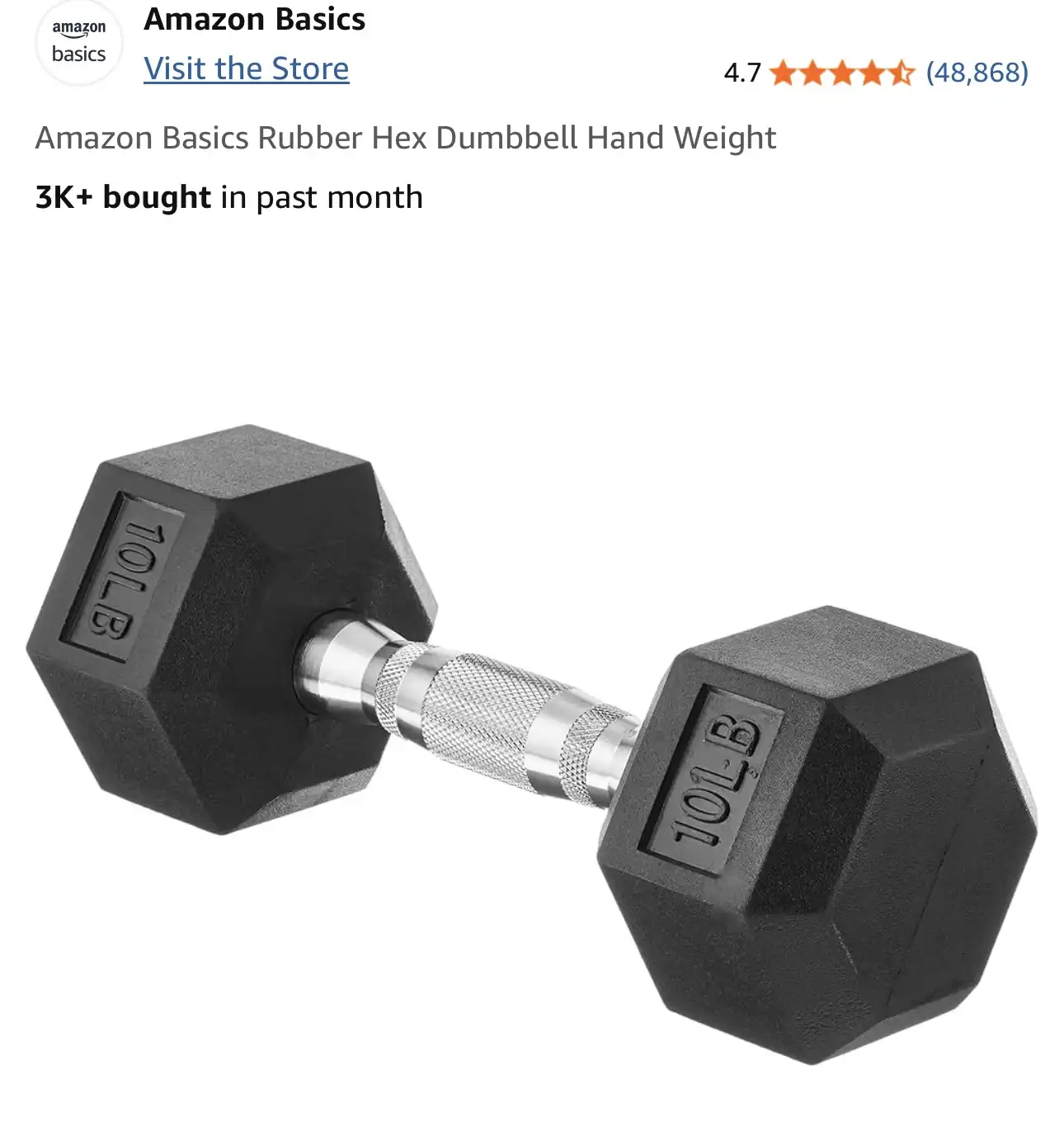Visit the Amazon Basics store

246,68
